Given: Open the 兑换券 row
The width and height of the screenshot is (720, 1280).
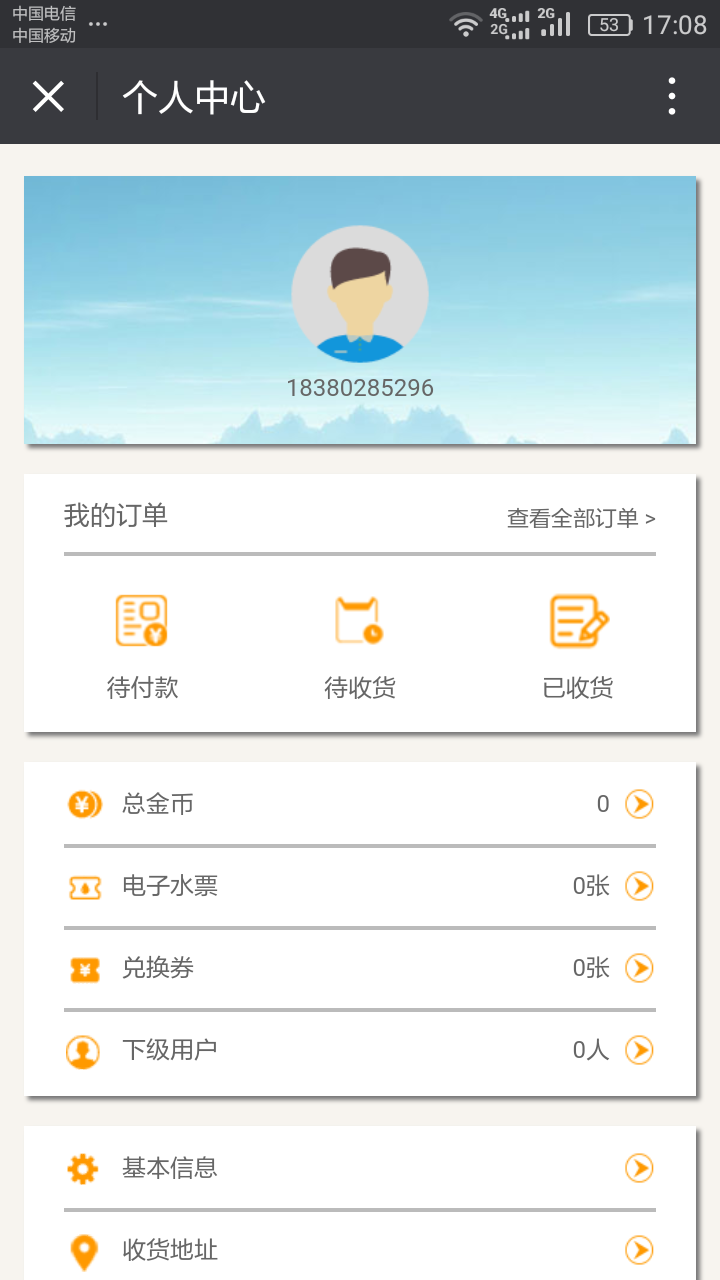Looking at the screenshot, I should (360, 968).
